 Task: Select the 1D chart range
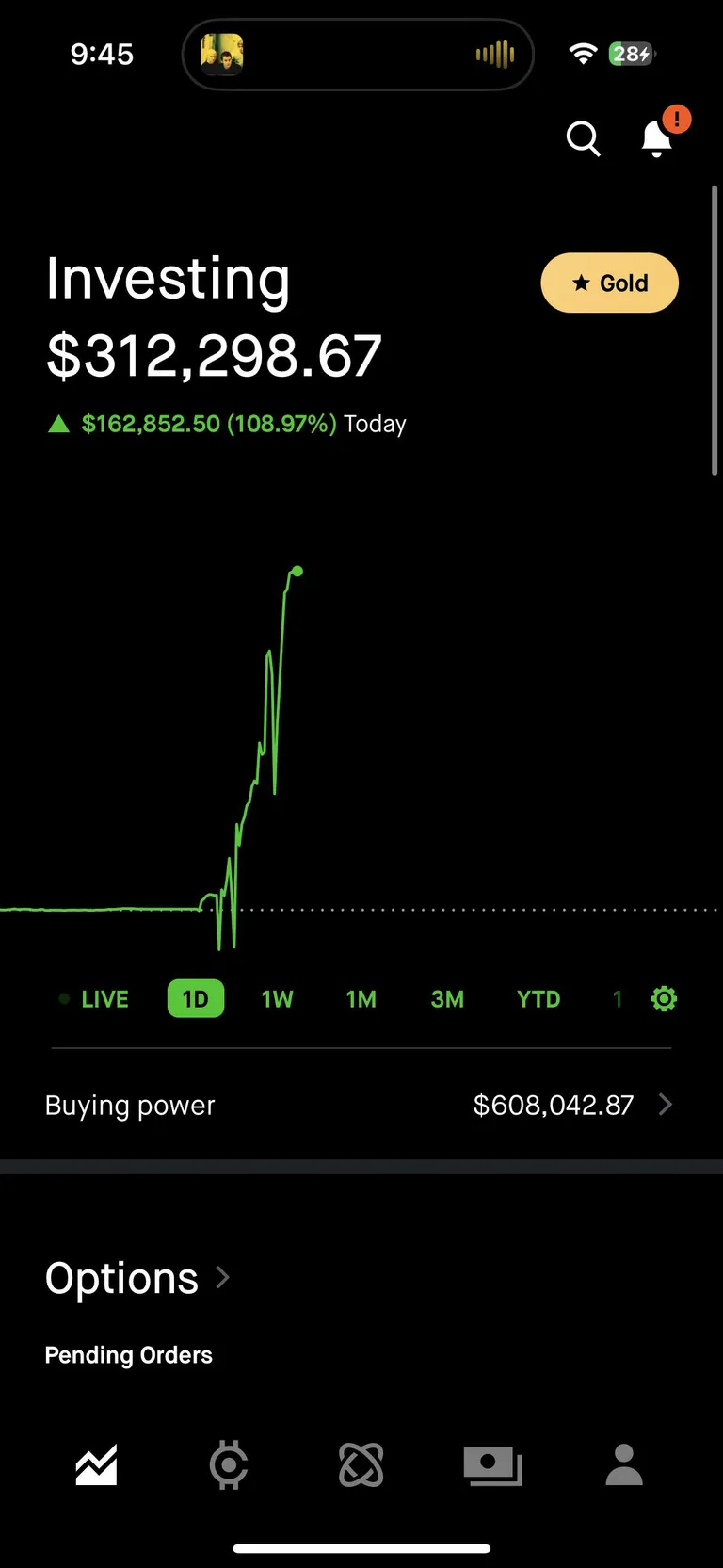196,999
